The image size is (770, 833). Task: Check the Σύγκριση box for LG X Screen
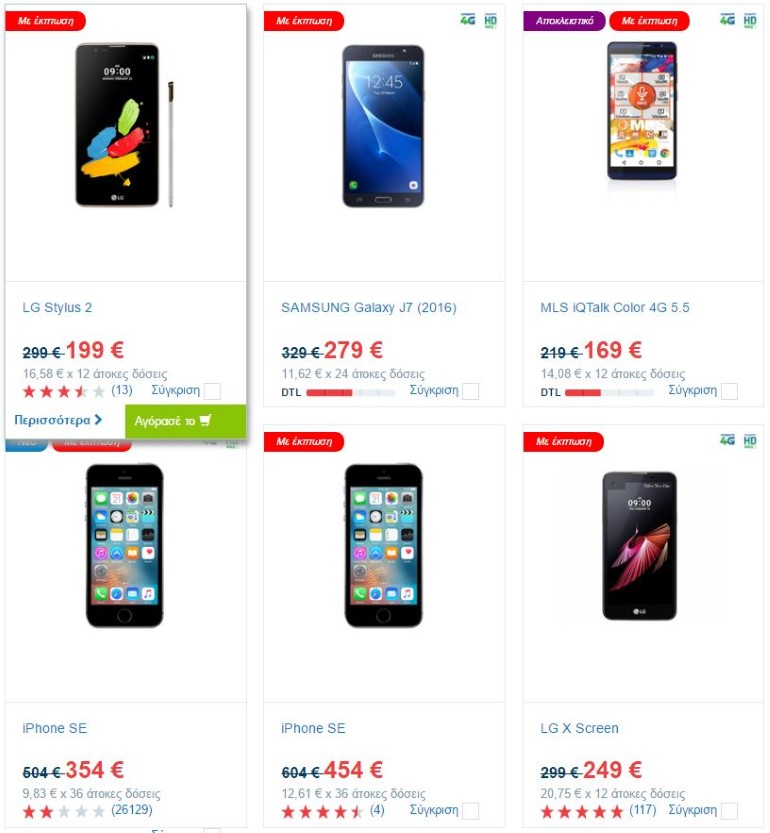(x=729, y=811)
